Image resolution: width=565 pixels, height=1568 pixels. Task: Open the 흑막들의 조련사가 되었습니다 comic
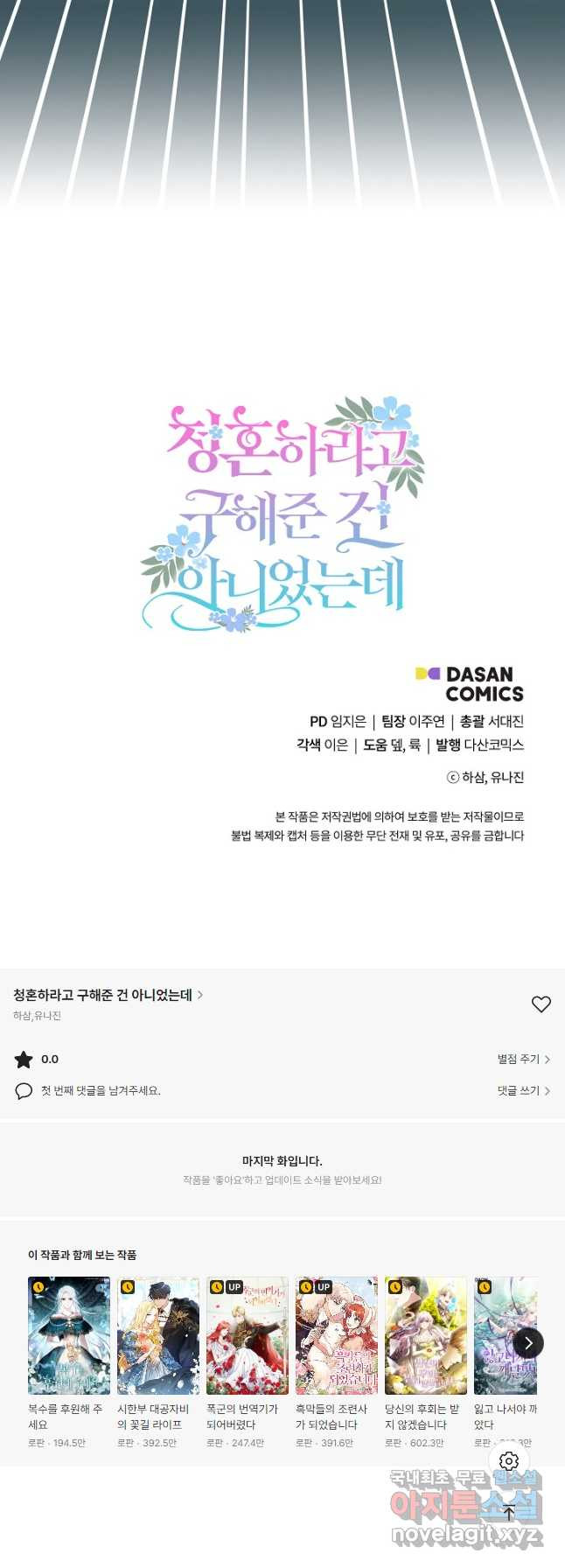pos(337,1335)
